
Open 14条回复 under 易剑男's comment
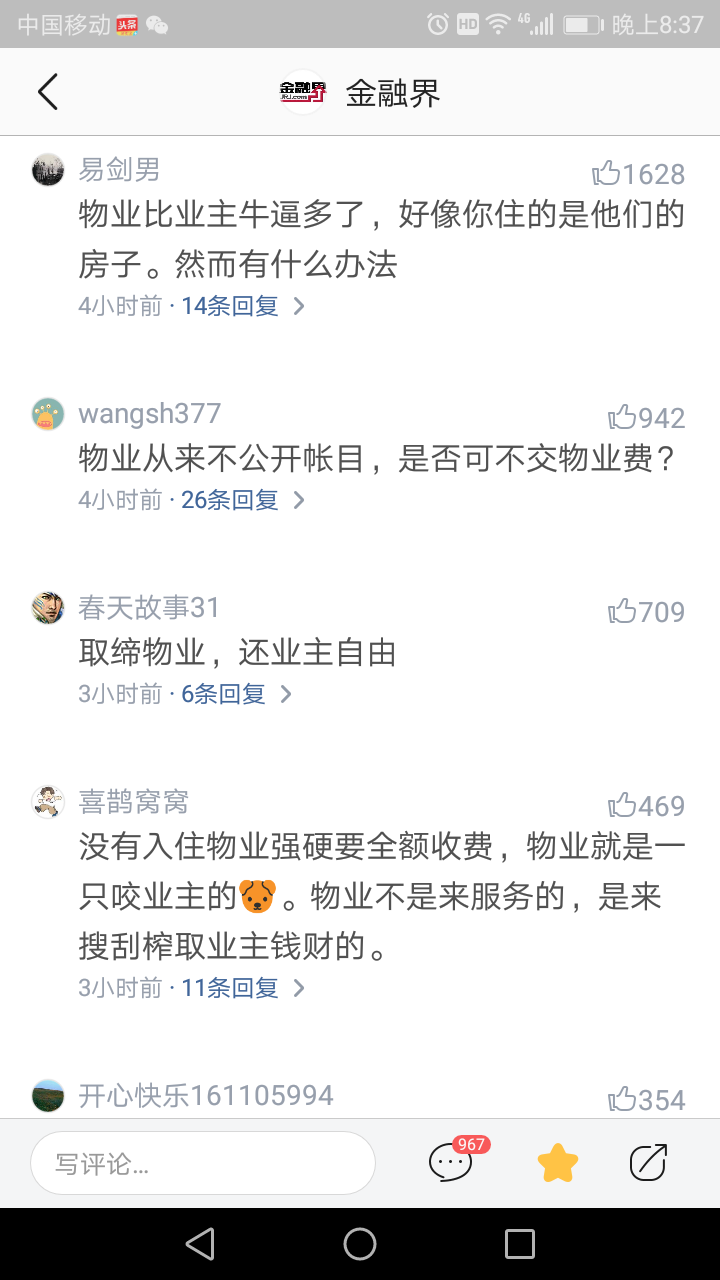click(242, 306)
